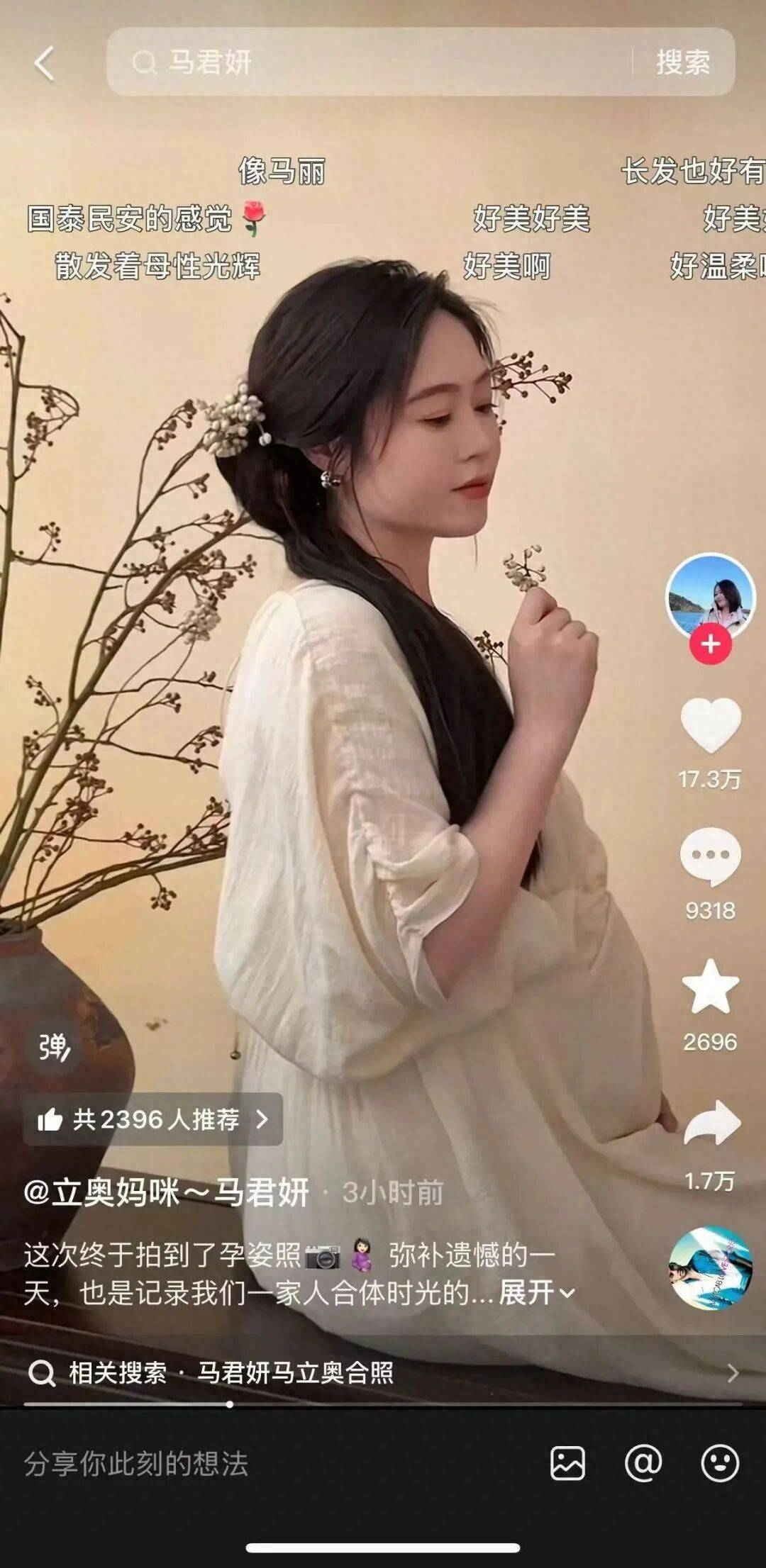Tap the video progress bar marker
This screenshot has width=766, height=1568.
click(229, 1404)
